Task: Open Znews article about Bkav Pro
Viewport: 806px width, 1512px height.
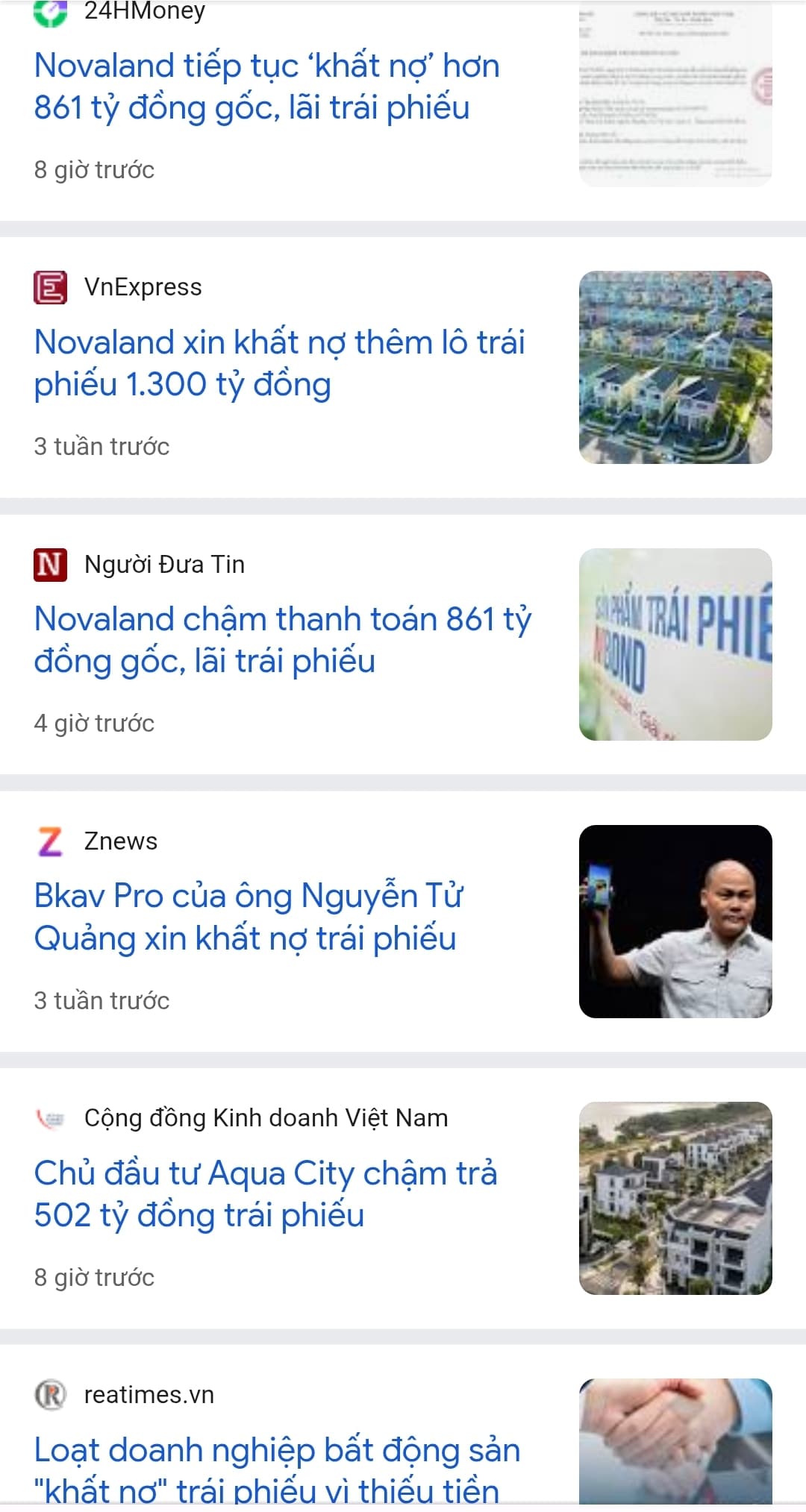Action: point(248,917)
